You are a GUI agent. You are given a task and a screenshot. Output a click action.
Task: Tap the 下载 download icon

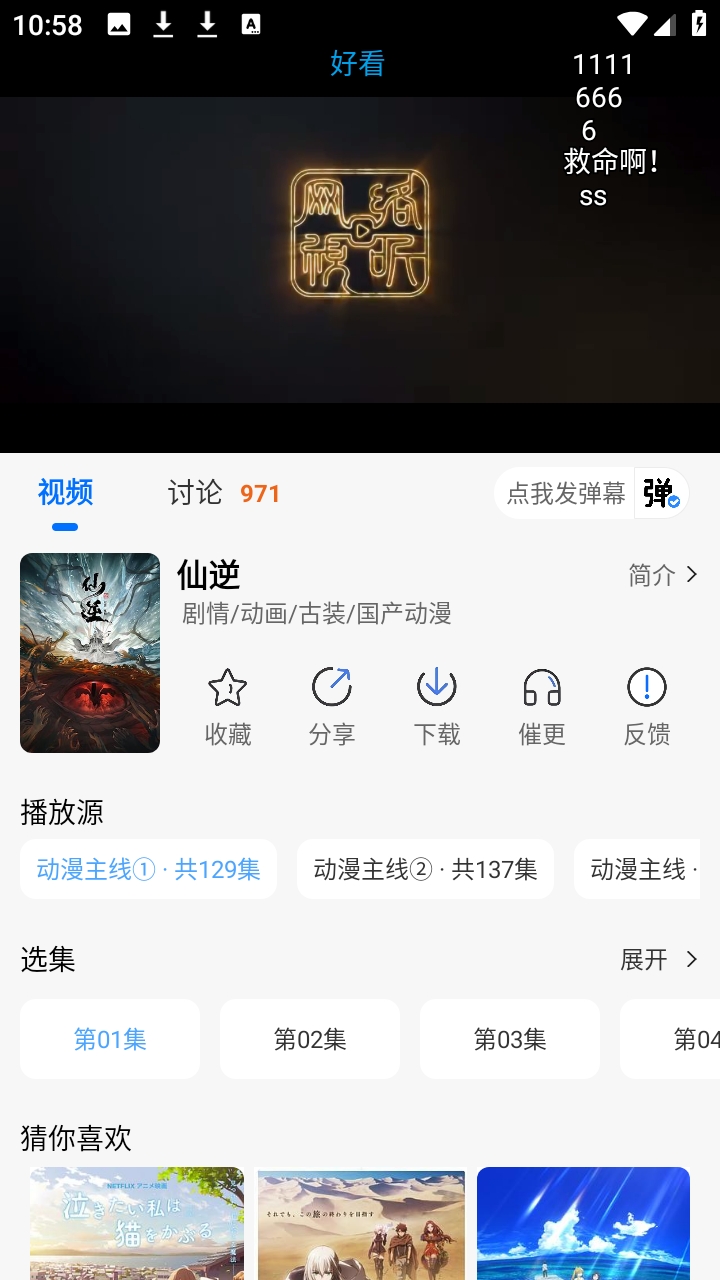click(x=437, y=707)
